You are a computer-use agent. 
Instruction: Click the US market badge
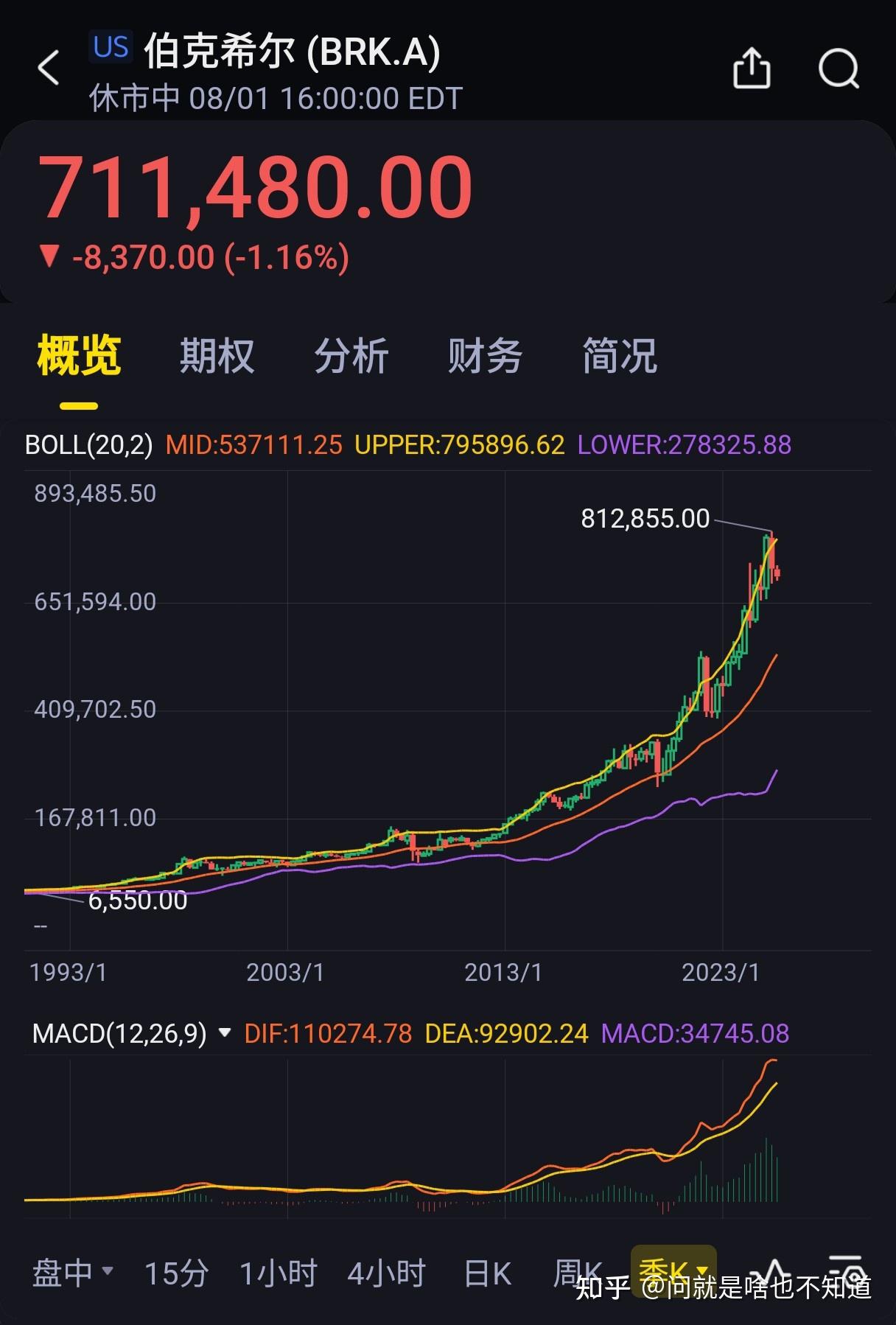109,49
